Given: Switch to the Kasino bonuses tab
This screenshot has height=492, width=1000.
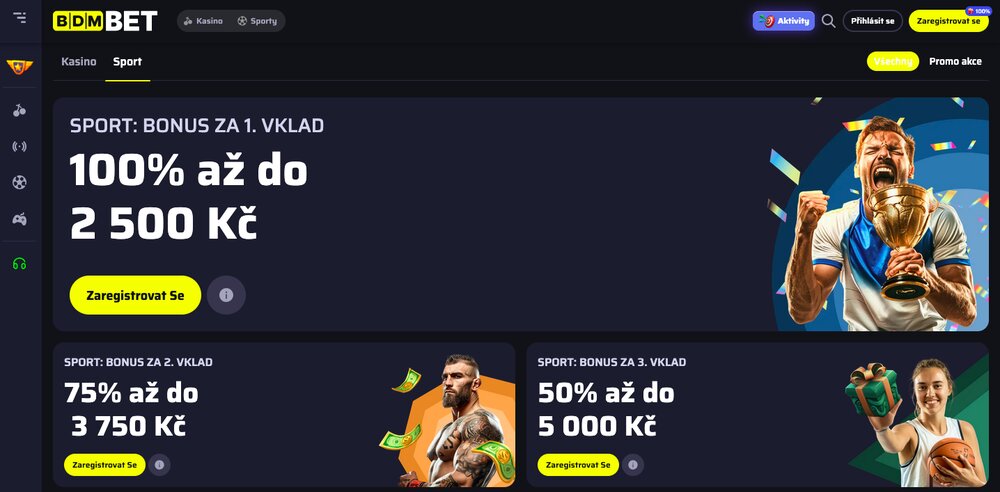Looking at the screenshot, I should pyautogui.click(x=79, y=62).
